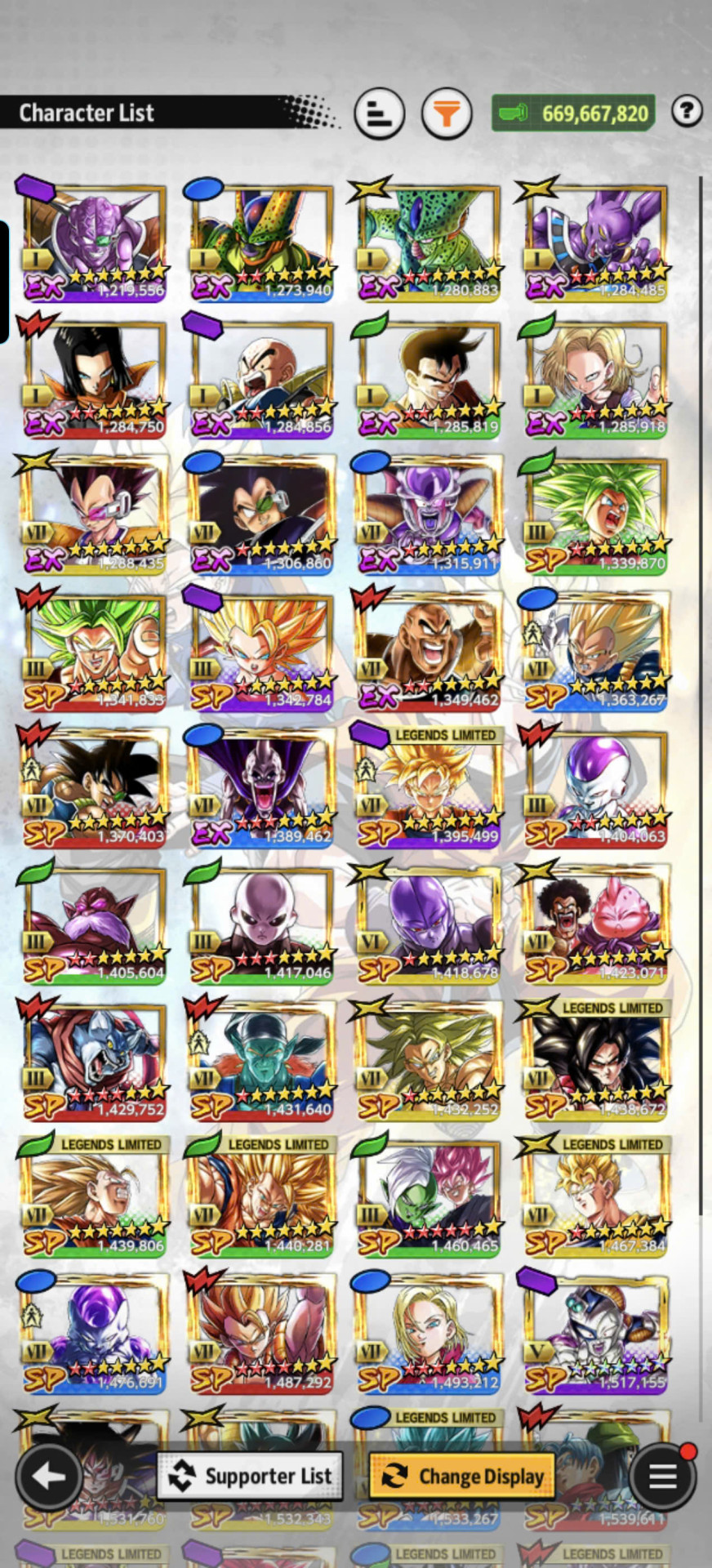Open character card rated 1,493,212
The height and width of the screenshot is (1568, 712).
427,1333
